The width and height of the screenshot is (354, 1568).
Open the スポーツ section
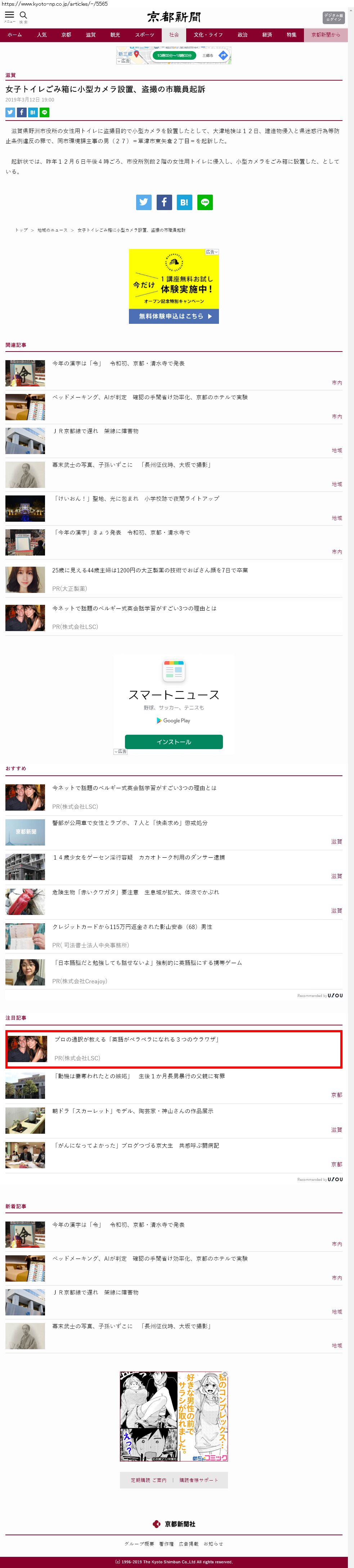click(144, 35)
